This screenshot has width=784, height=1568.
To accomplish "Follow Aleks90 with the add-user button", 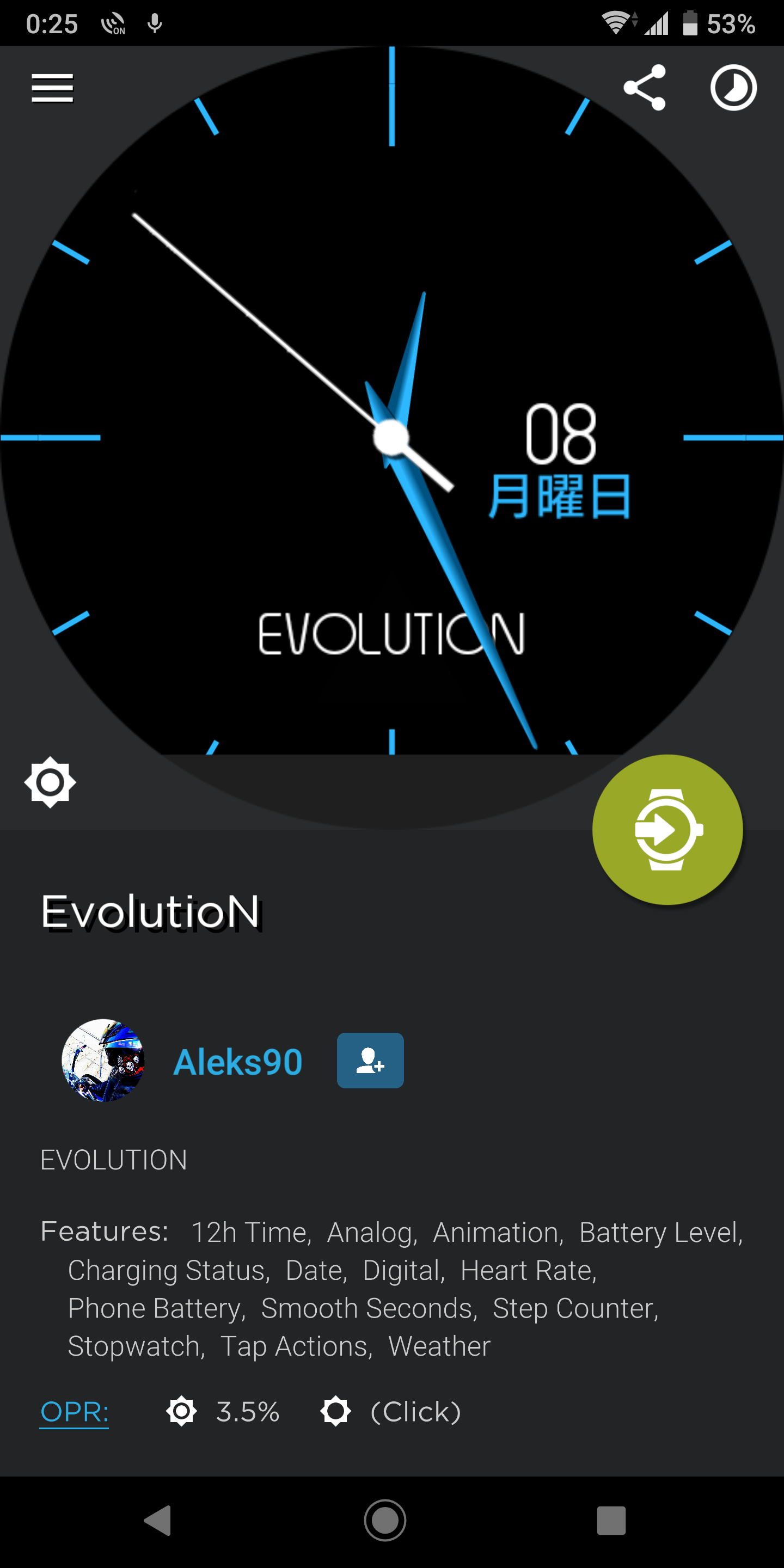I will [x=370, y=1061].
